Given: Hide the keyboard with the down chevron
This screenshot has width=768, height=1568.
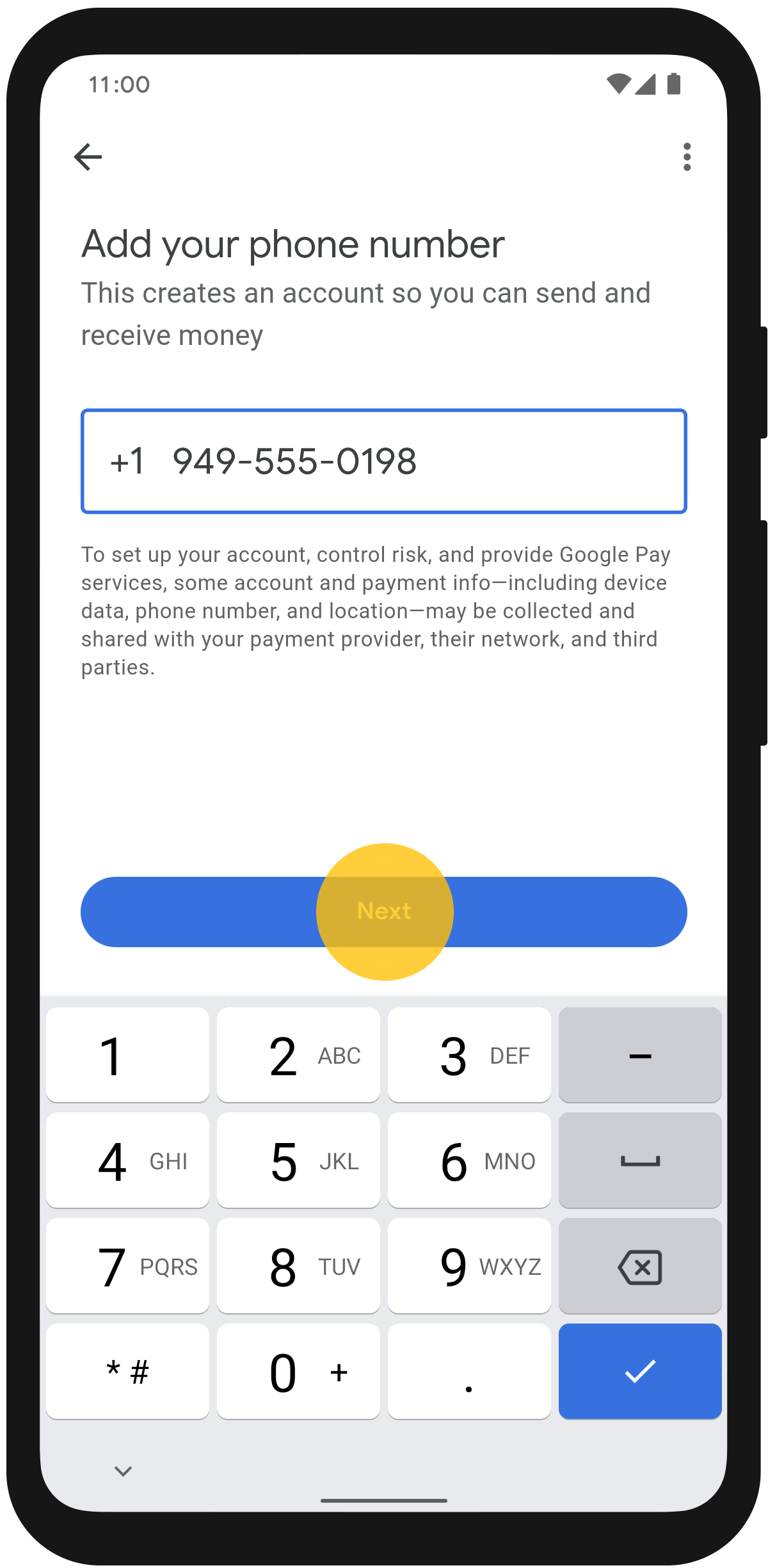Looking at the screenshot, I should 123,1471.
